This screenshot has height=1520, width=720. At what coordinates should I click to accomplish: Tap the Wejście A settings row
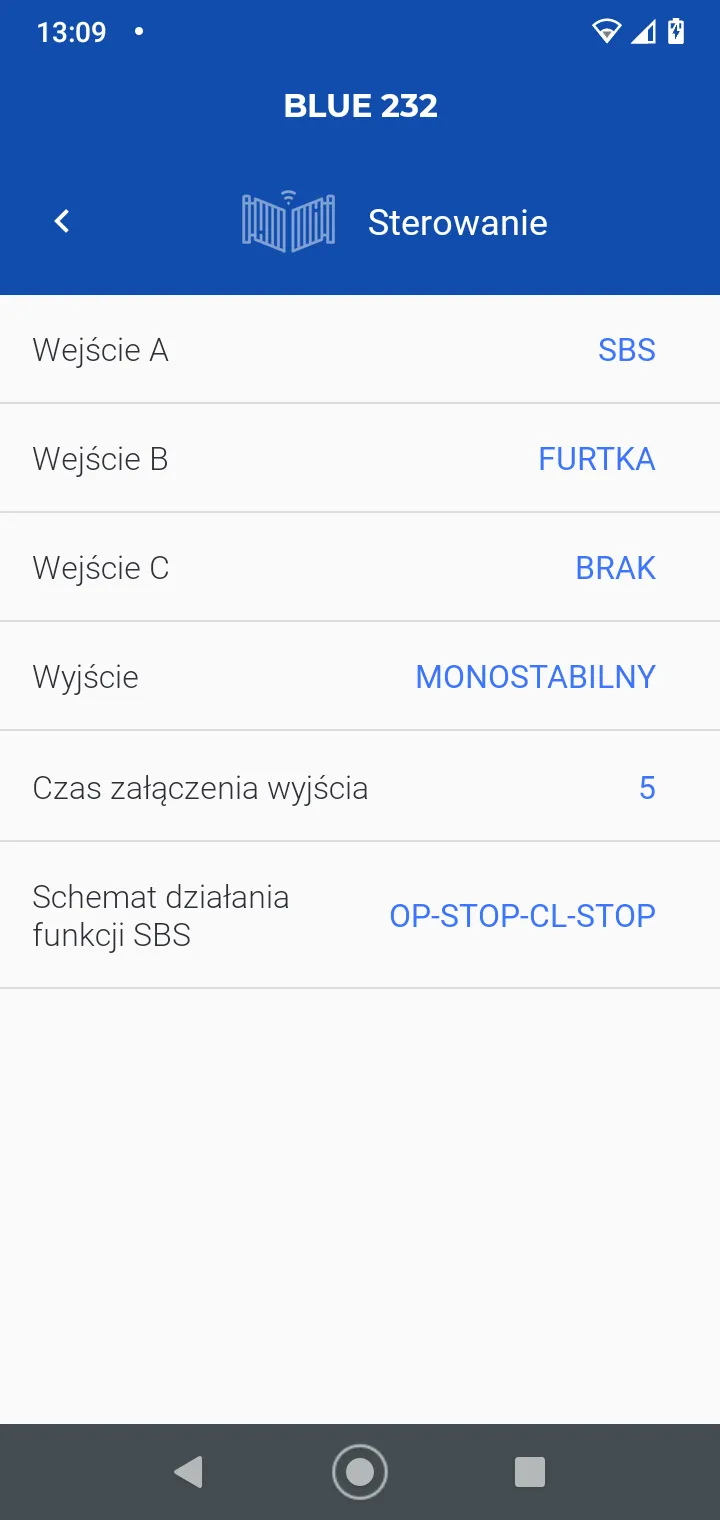pos(360,349)
